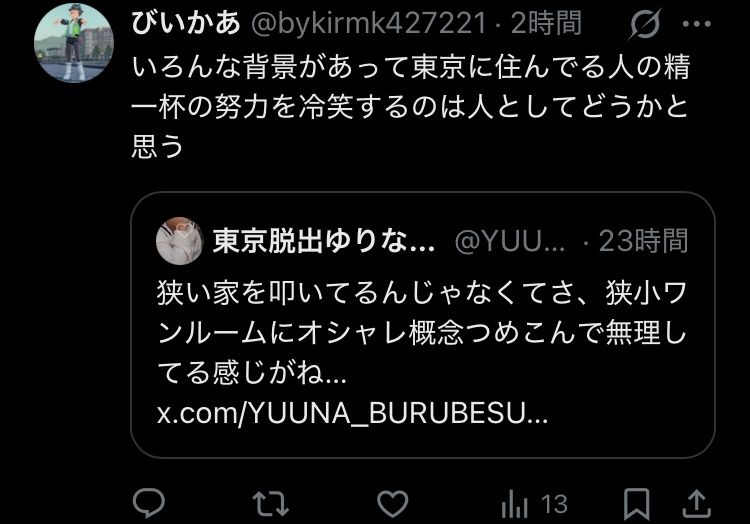View post analytics showing 13 views
Image resolution: width=750 pixels, height=524 pixels.
pyautogui.click(x=533, y=502)
